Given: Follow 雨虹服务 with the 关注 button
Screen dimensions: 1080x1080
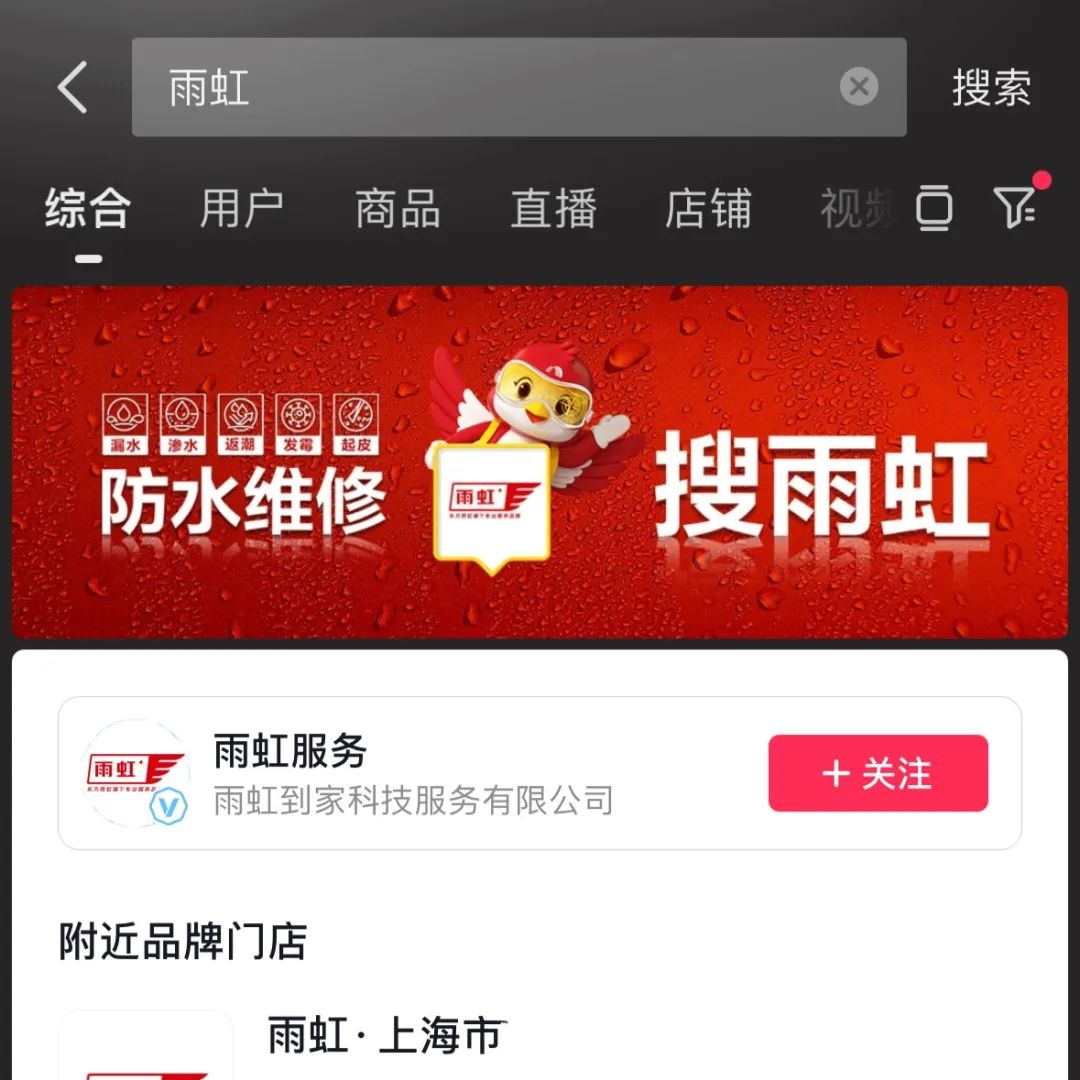Looking at the screenshot, I should coord(877,773).
